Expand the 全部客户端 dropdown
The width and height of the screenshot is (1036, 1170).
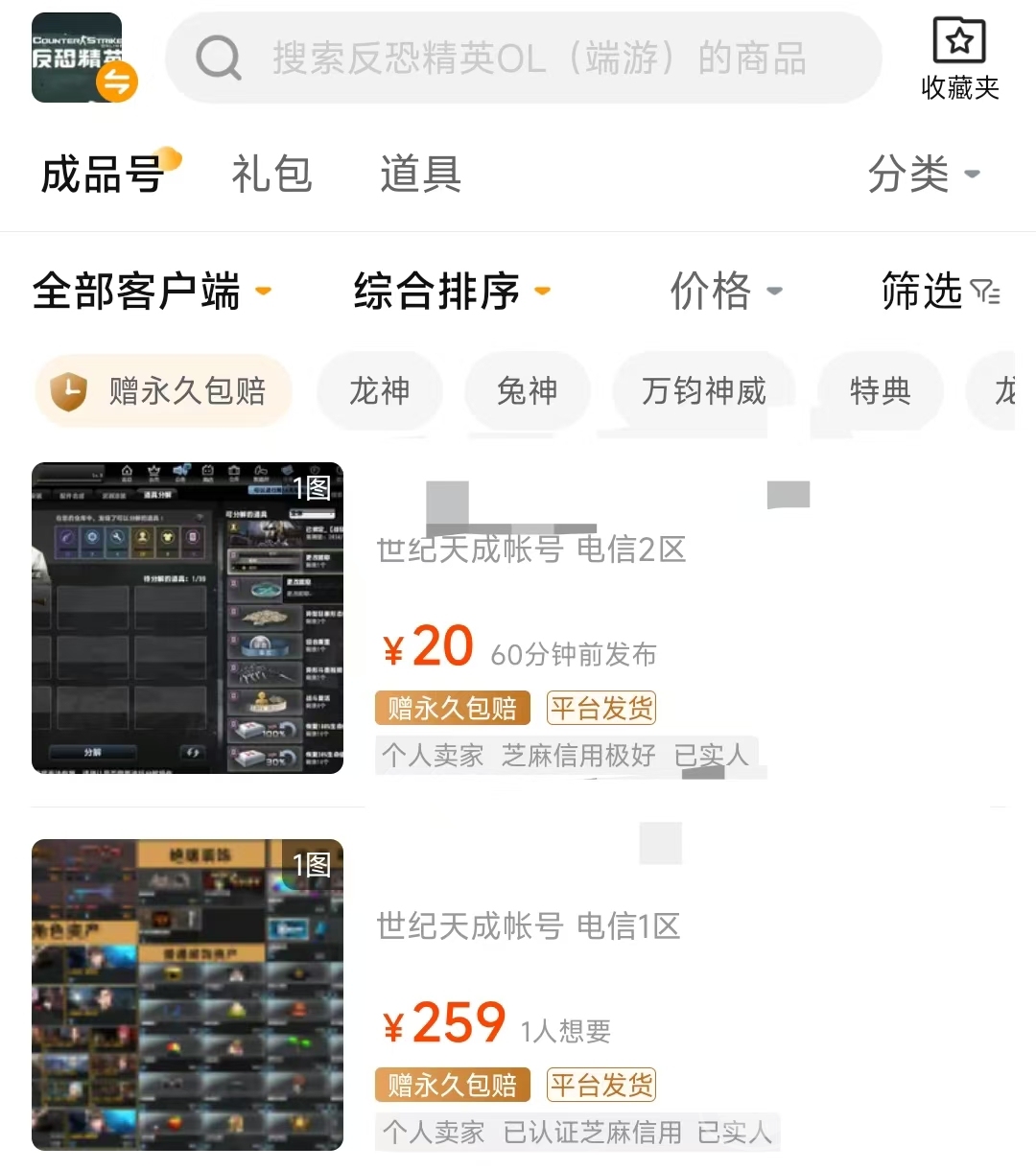(x=152, y=291)
